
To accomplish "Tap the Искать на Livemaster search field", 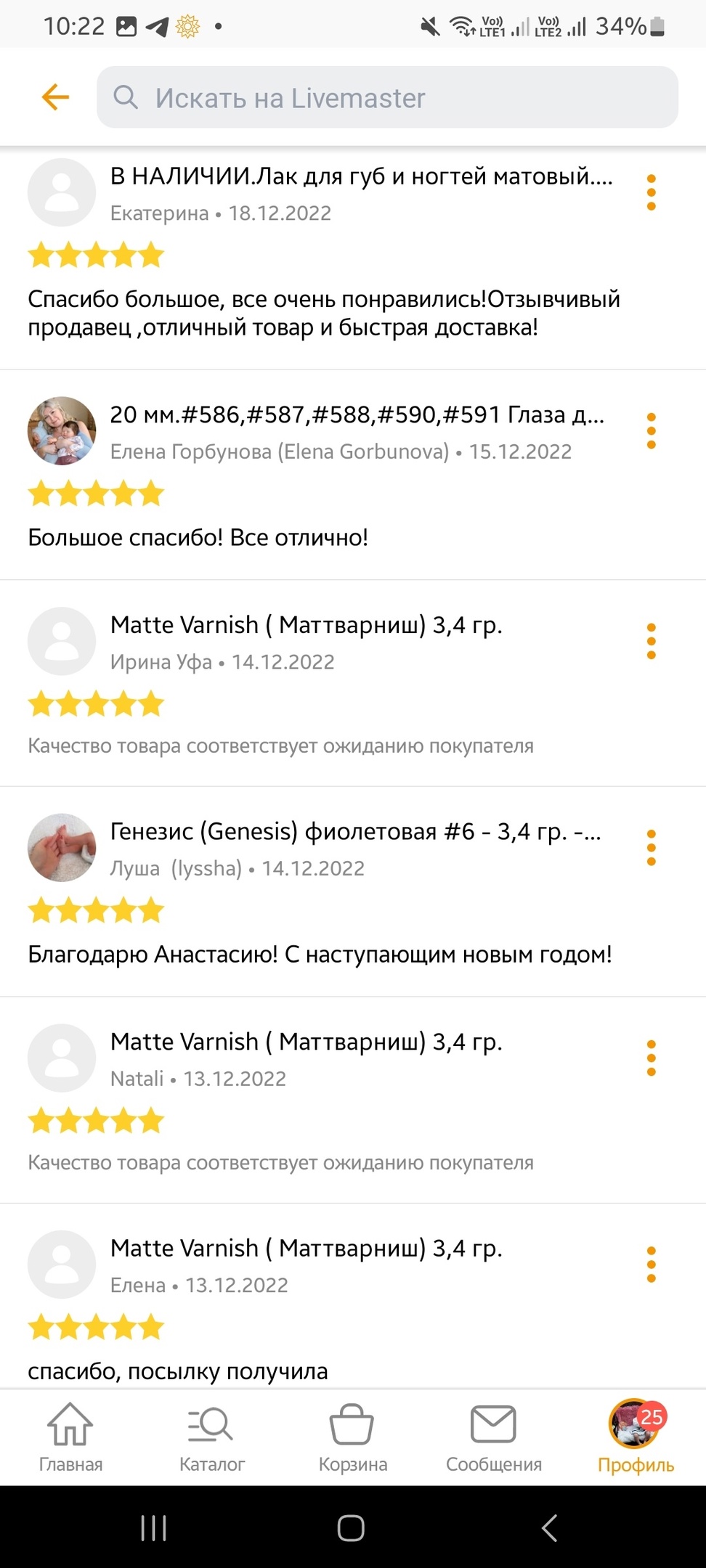I will click(387, 97).
